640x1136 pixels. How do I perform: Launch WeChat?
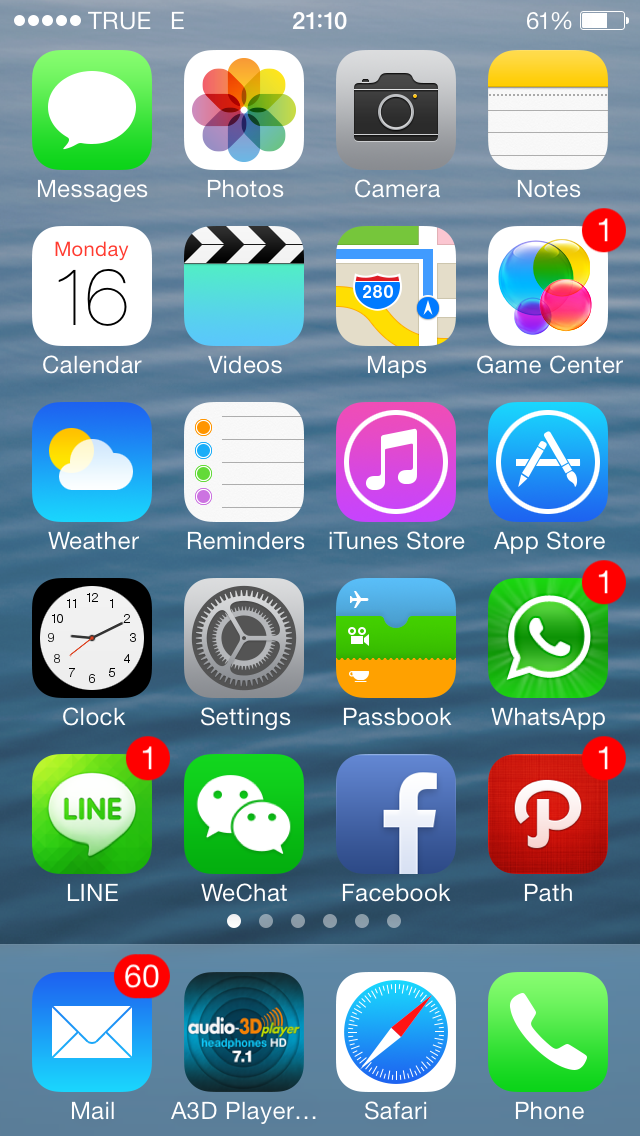pos(244,814)
